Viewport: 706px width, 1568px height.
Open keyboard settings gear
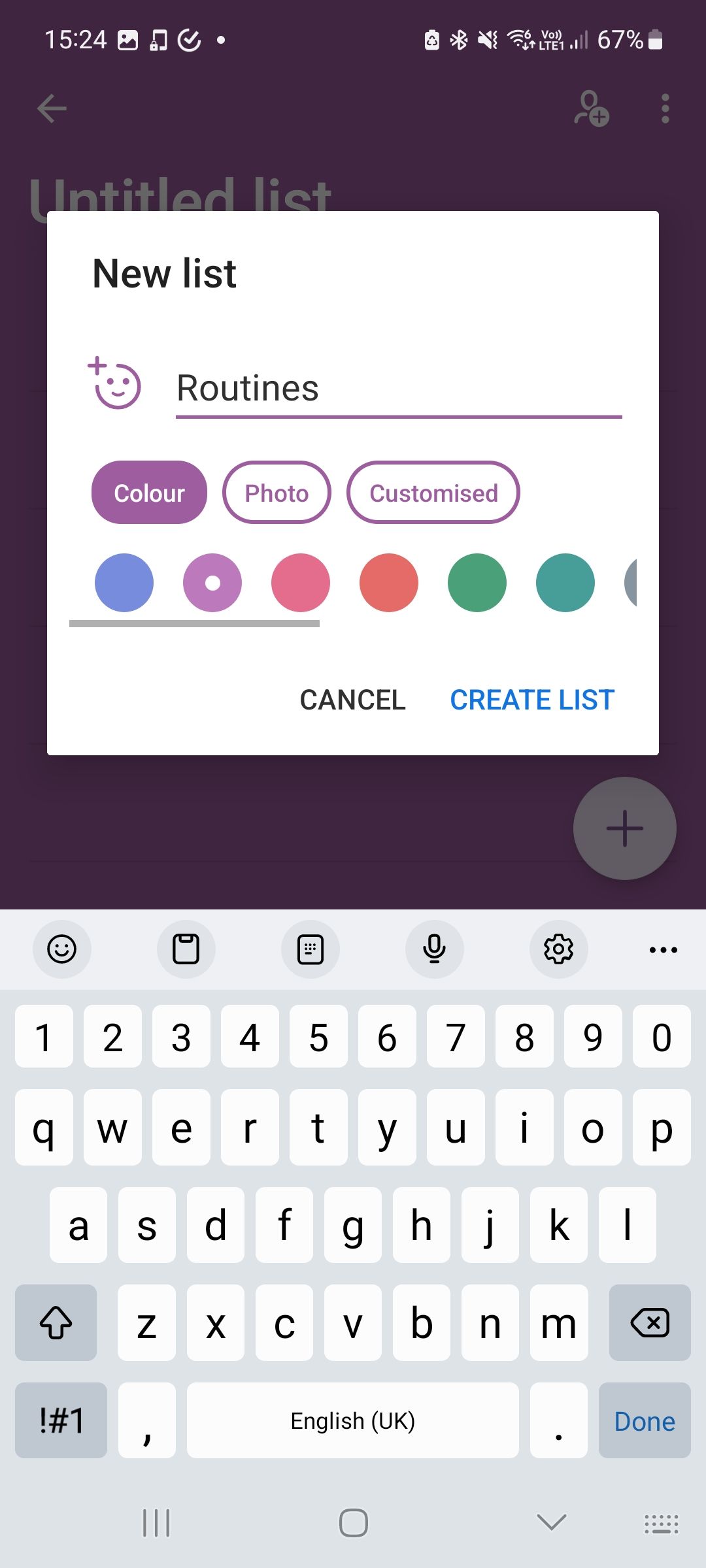(x=559, y=949)
